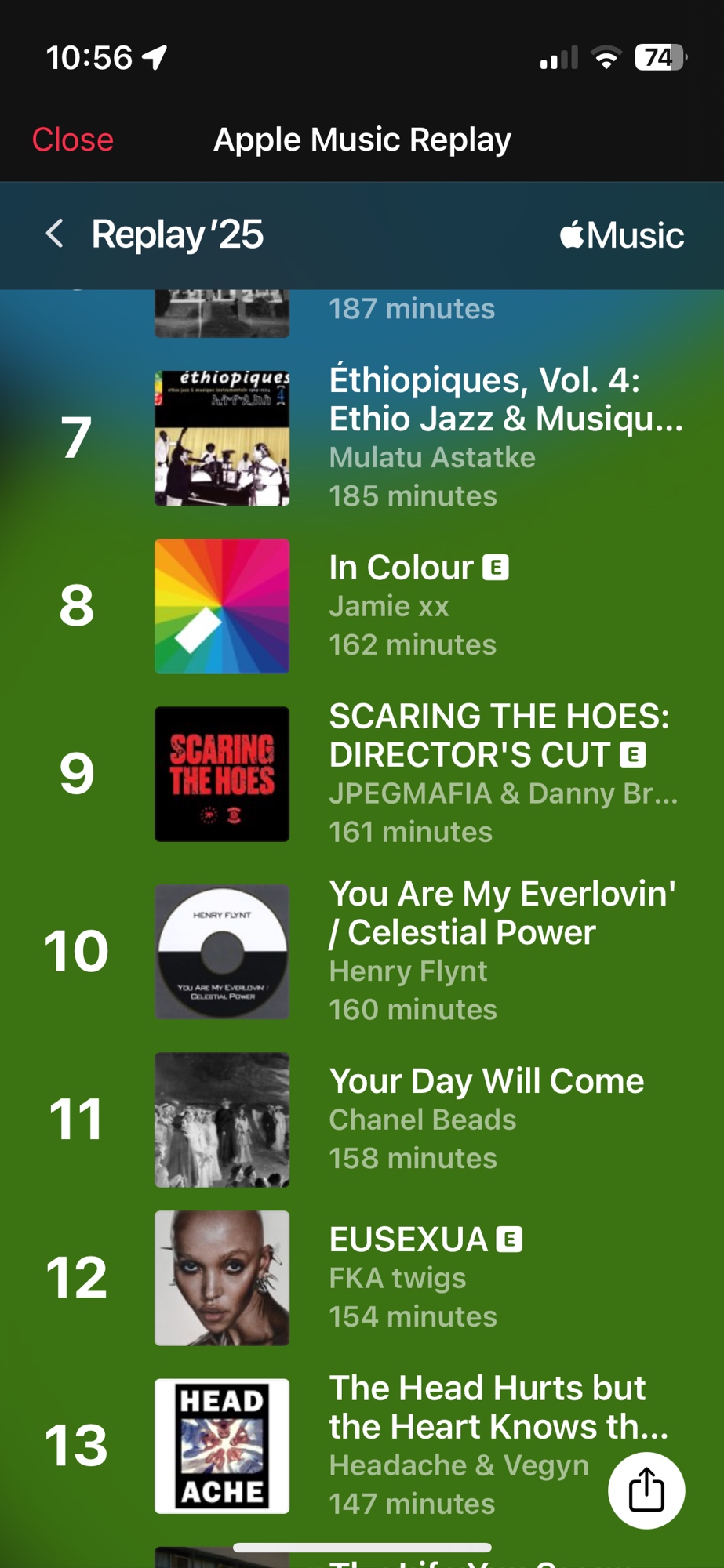Viewport: 724px width, 1568px height.
Task: Close the Apple Music Replay sheet
Action: point(72,140)
